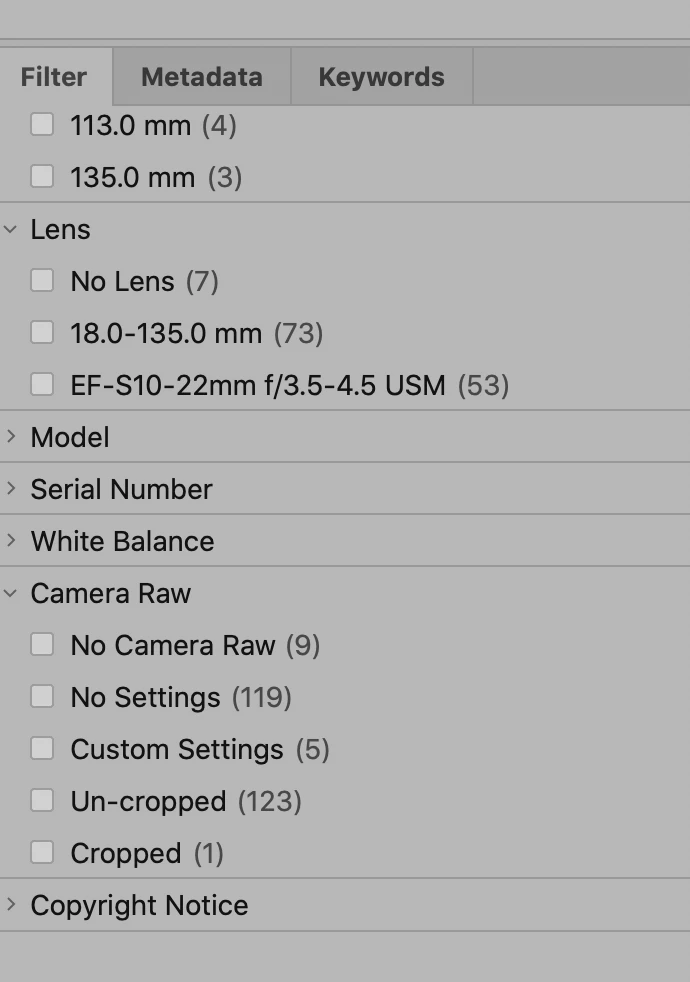Select the Cropped checkbox
690x982 pixels.
(x=42, y=852)
